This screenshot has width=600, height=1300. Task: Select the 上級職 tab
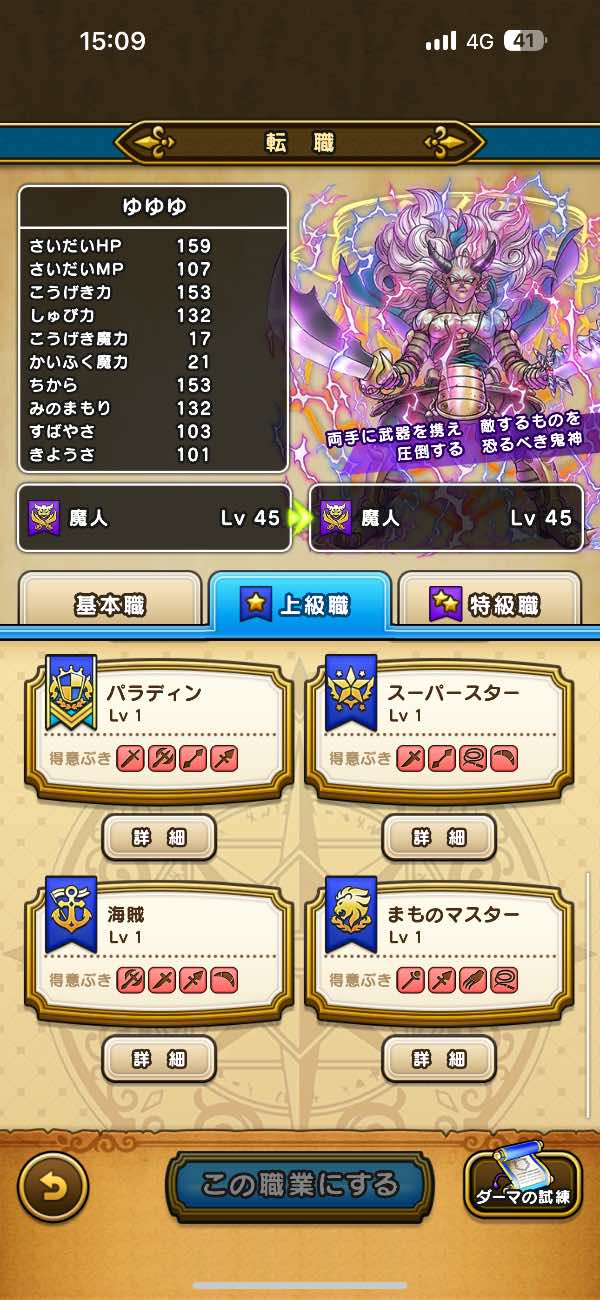tap(300, 604)
